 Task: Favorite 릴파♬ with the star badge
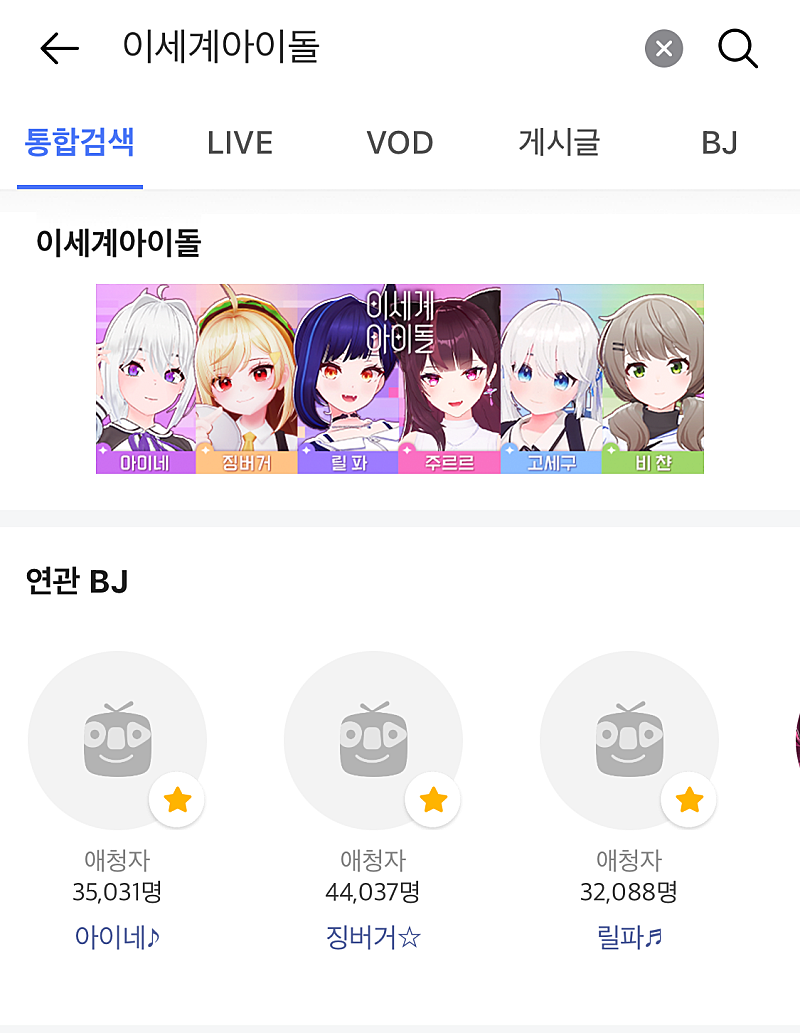(x=689, y=799)
